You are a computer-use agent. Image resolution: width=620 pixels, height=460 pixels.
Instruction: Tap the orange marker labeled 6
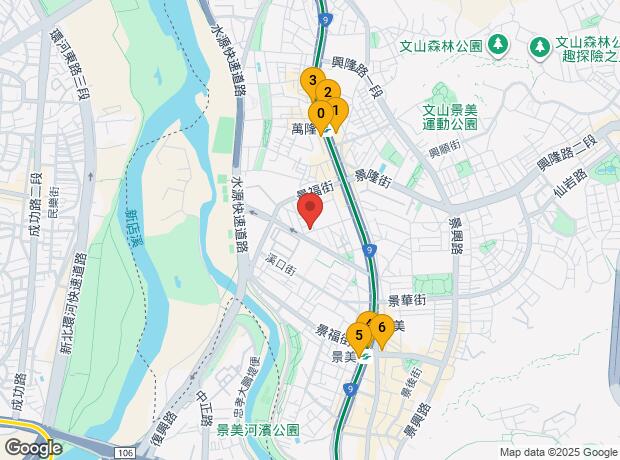pos(382,327)
